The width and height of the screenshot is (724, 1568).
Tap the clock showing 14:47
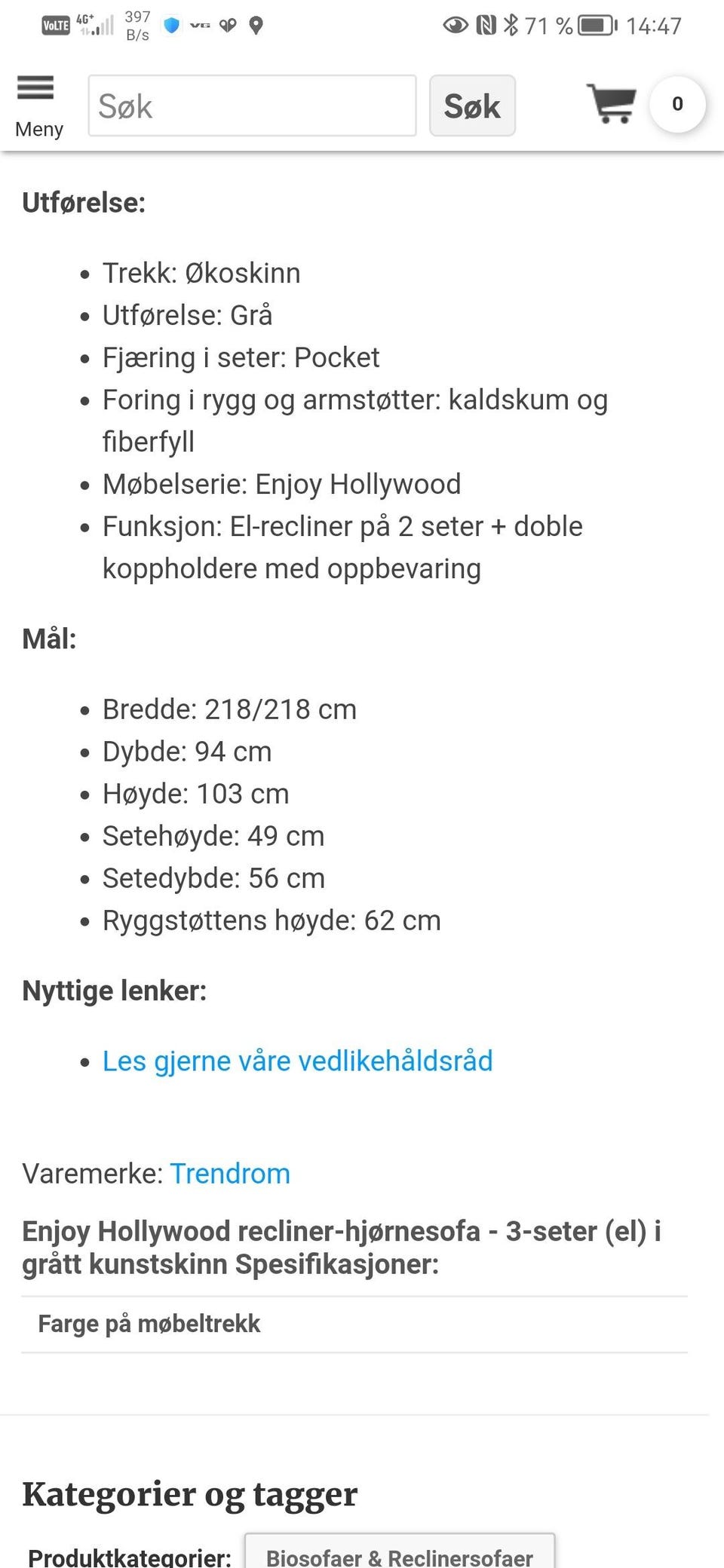click(x=653, y=24)
